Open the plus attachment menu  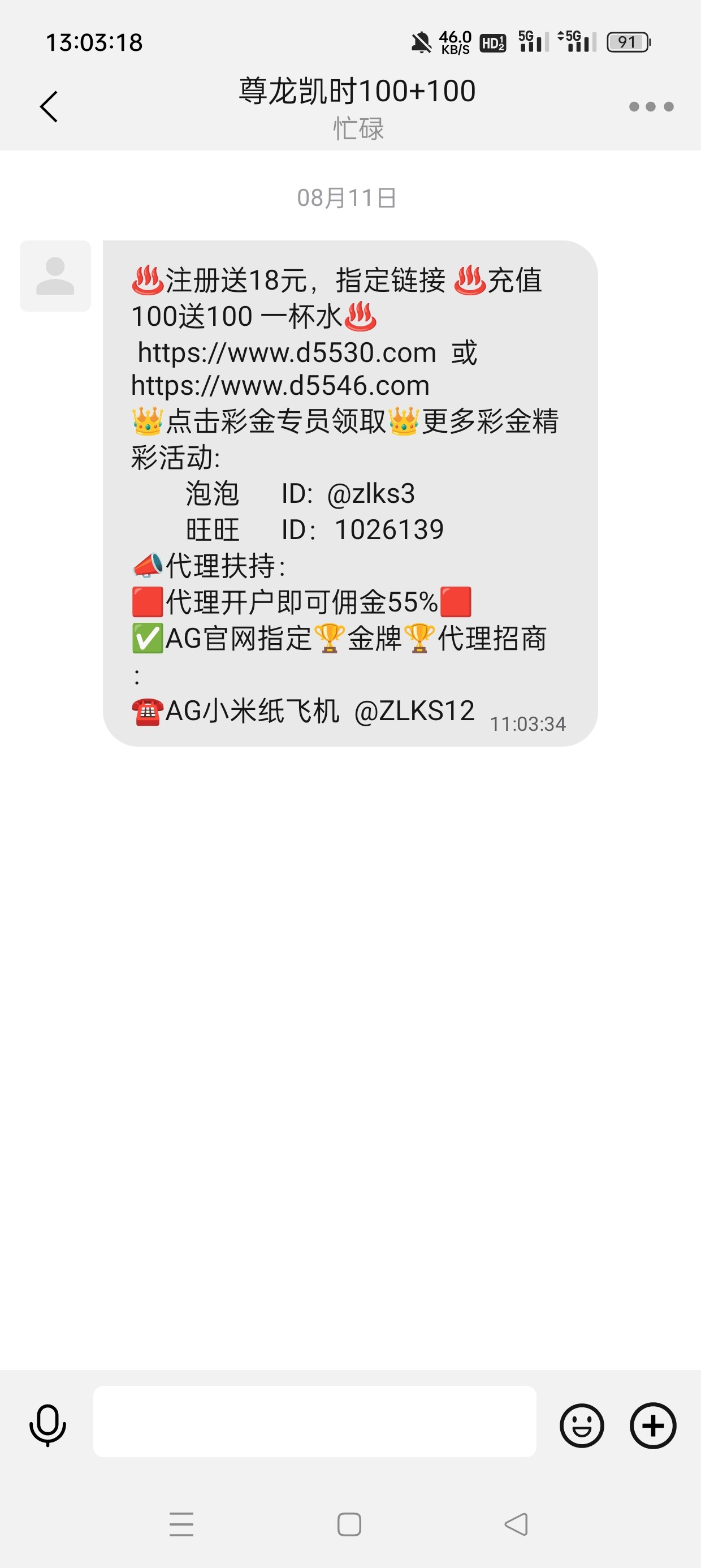point(653,1425)
